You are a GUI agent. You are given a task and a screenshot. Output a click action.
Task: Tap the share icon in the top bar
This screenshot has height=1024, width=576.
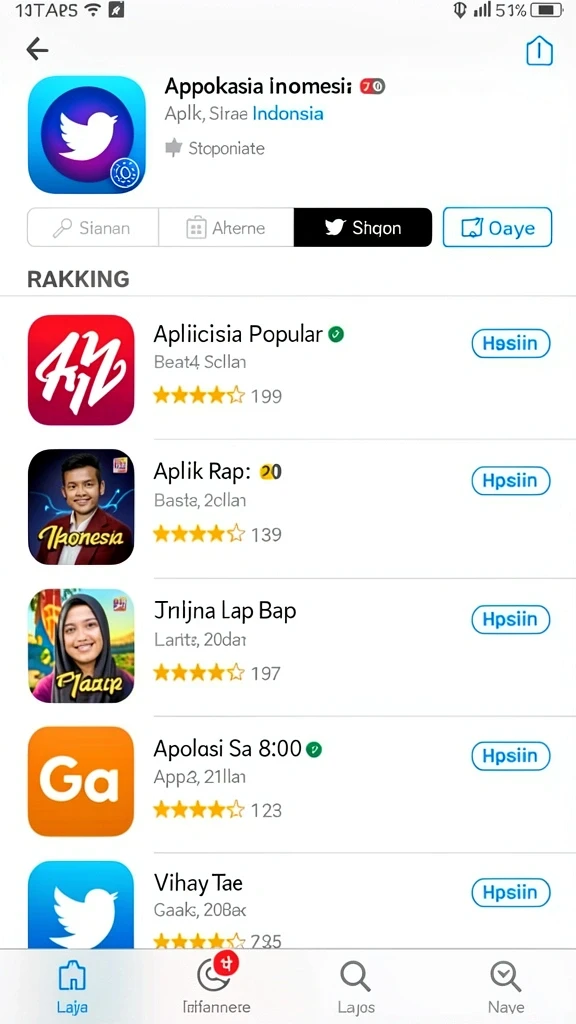click(539, 51)
